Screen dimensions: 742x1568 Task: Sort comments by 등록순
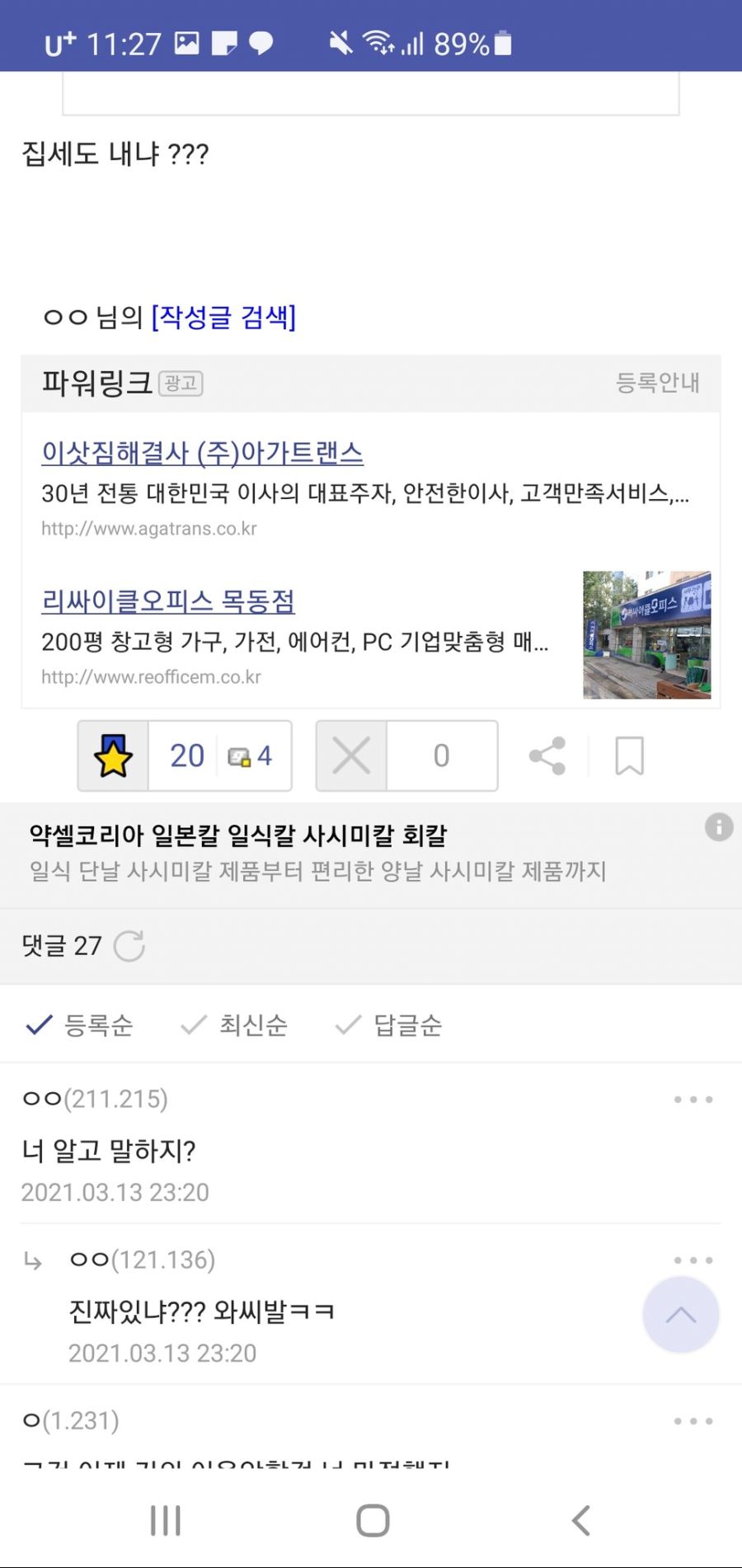(80, 1025)
